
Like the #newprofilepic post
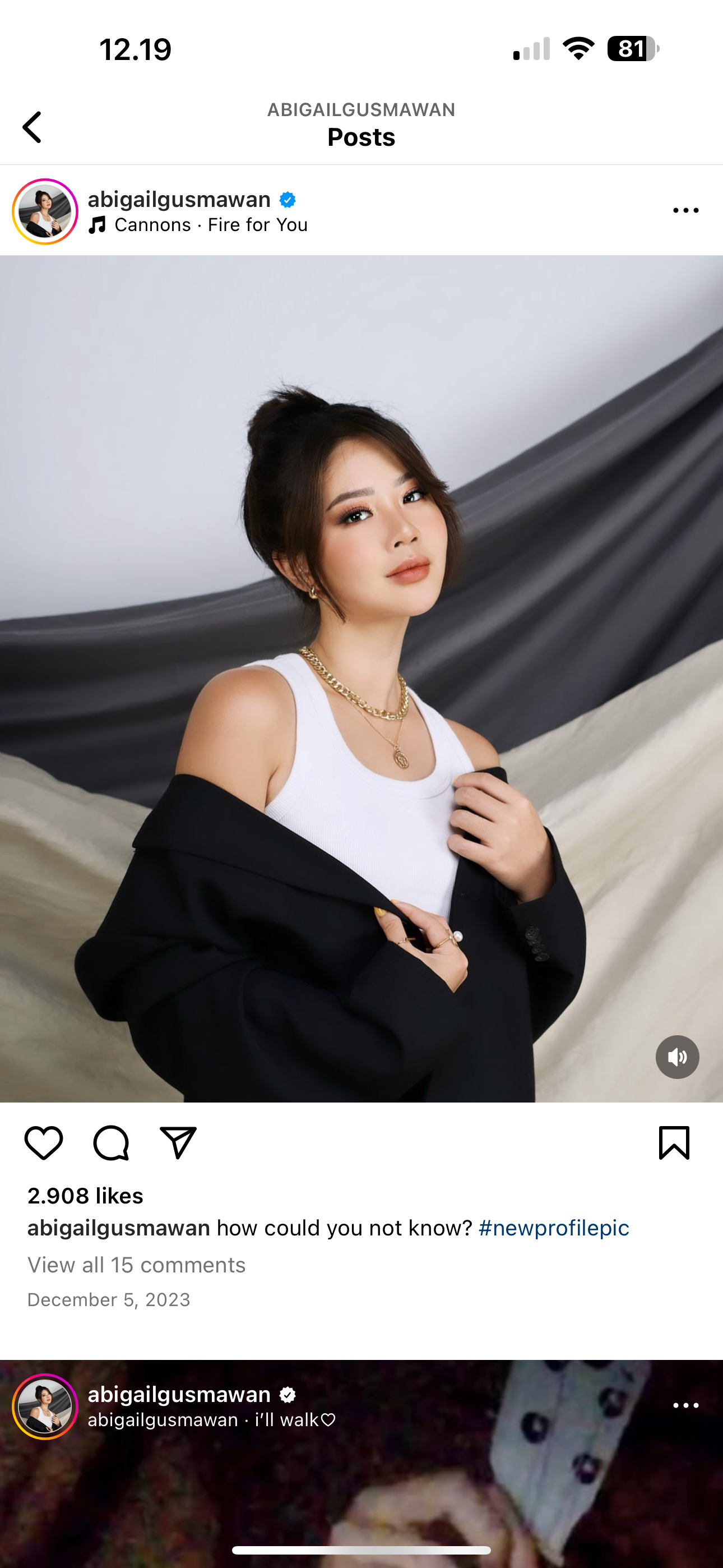click(x=44, y=1143)
